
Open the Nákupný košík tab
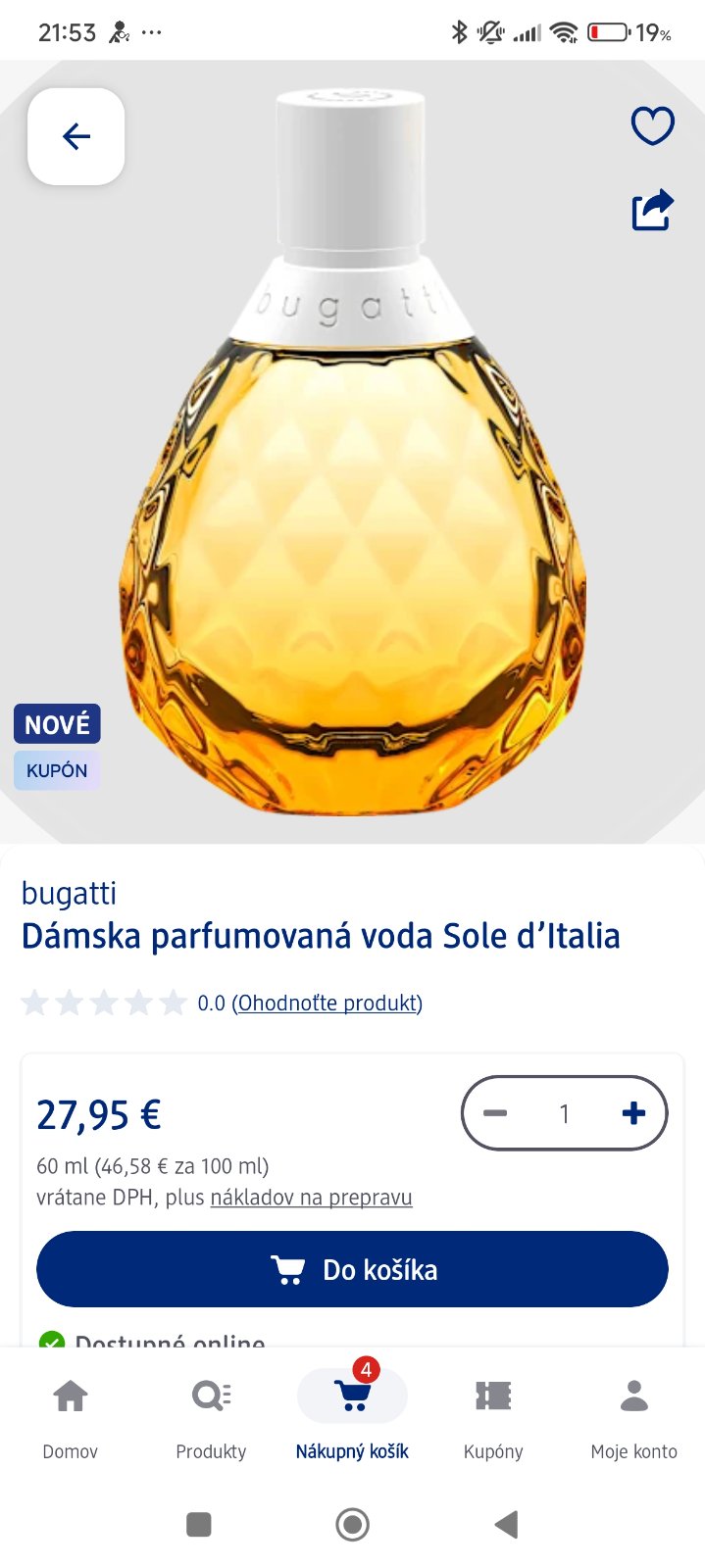352,1414
